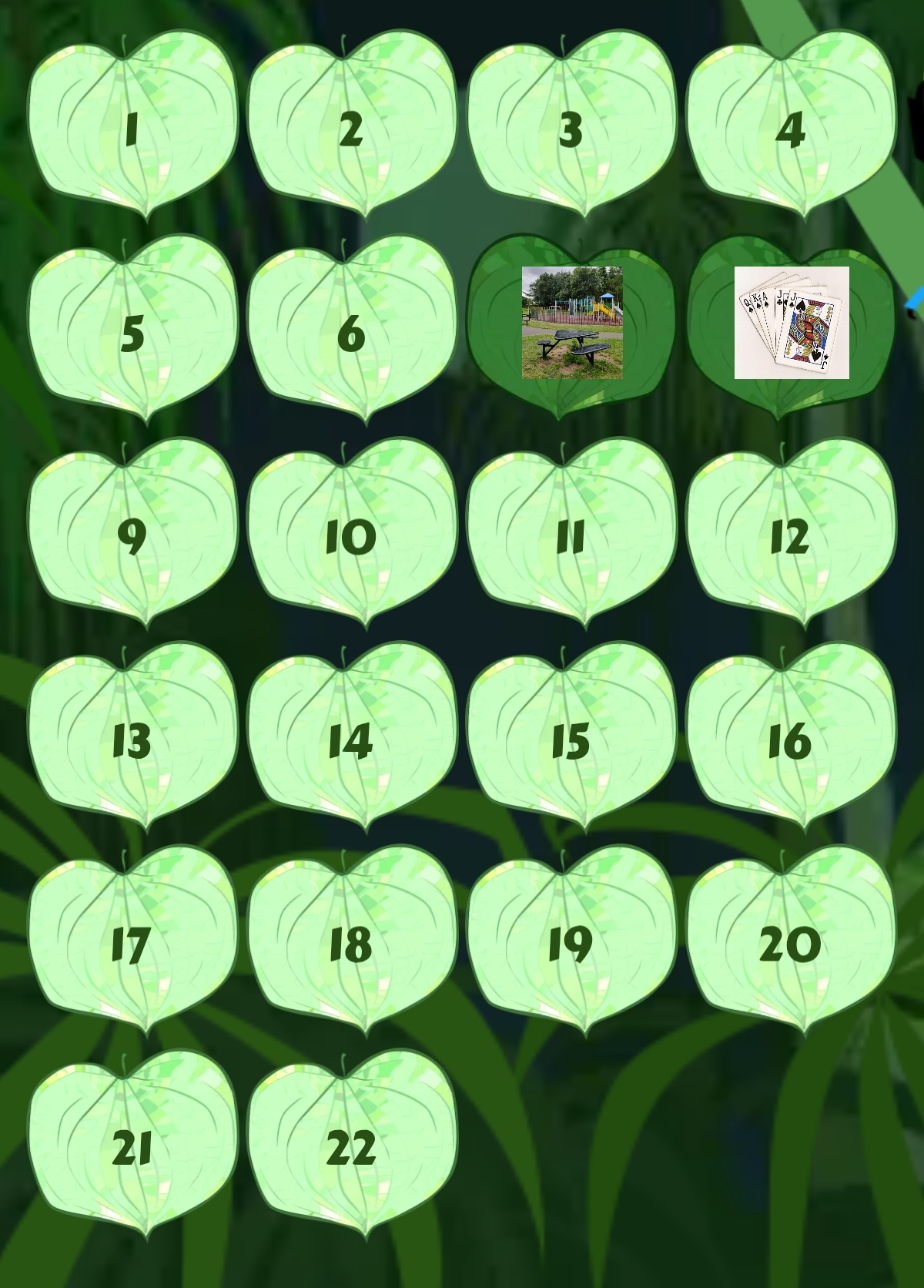Pick leaf card 11

(571, 536)
